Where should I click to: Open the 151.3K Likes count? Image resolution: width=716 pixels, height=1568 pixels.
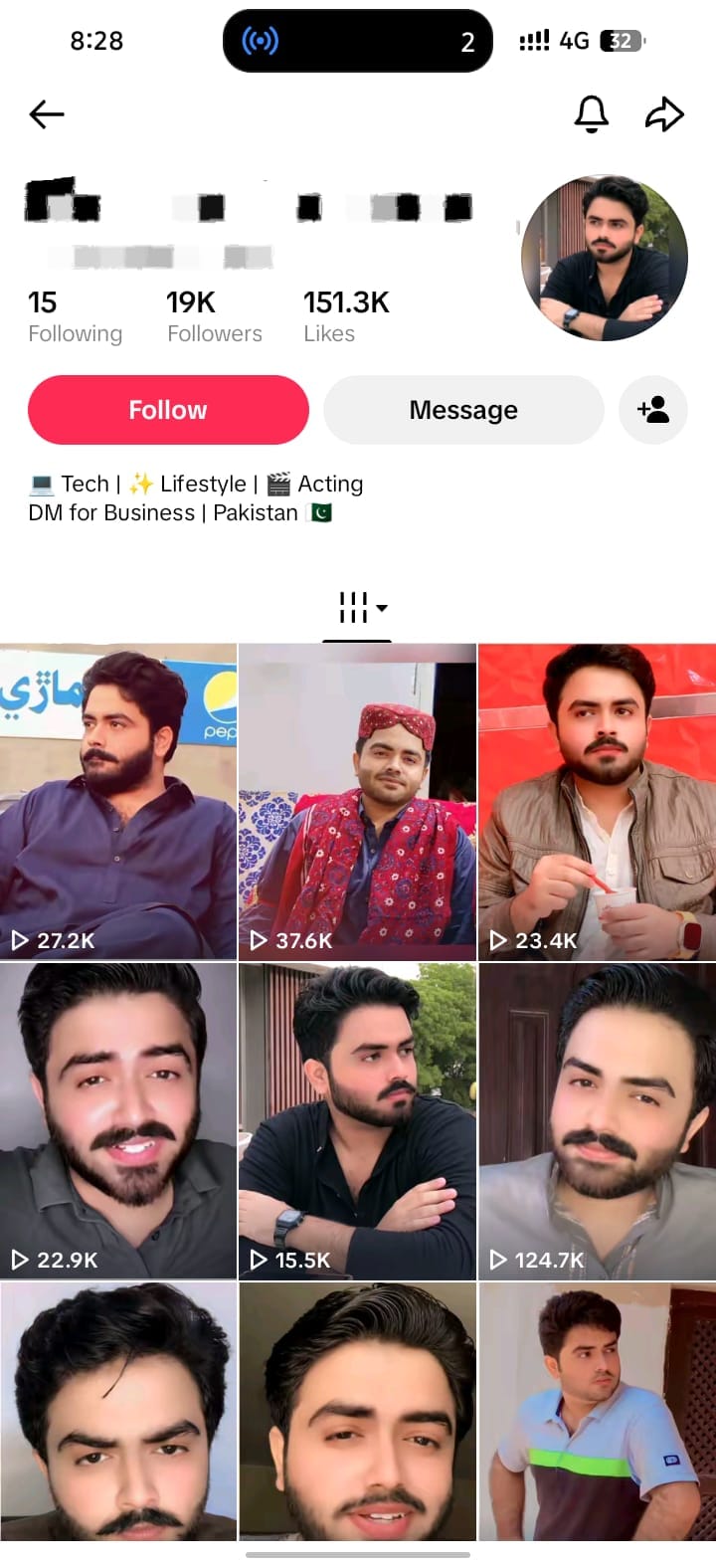[x=345, y=317]
